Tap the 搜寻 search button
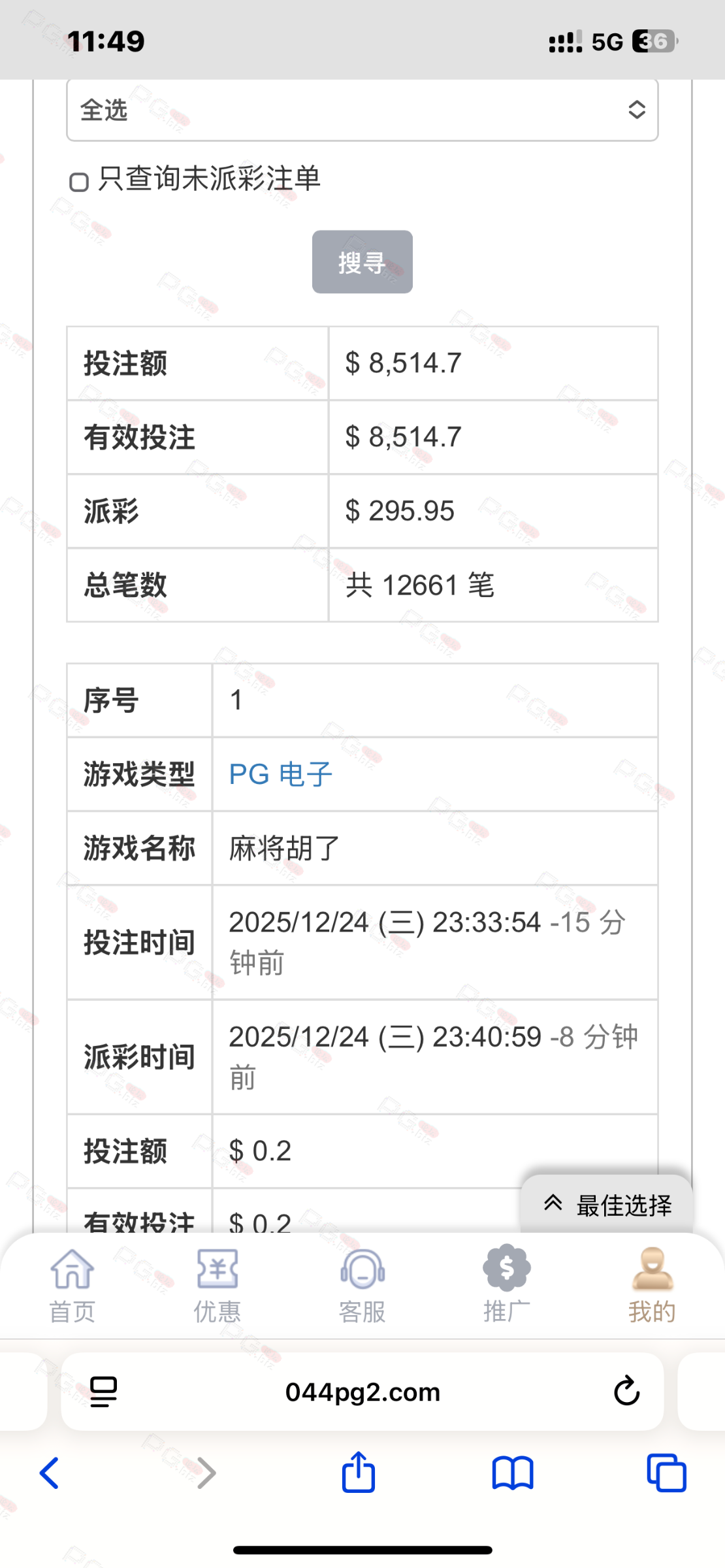The width and height of the screenshot is (725, 1568). click(x=362, y=262)
